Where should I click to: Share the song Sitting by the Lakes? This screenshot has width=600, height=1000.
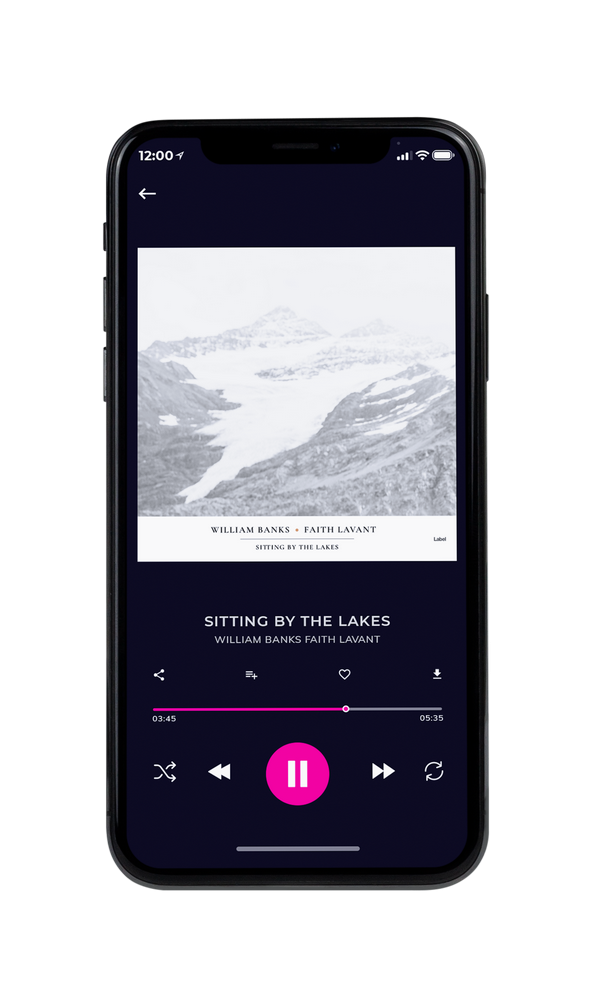click(x=159, y=675)
